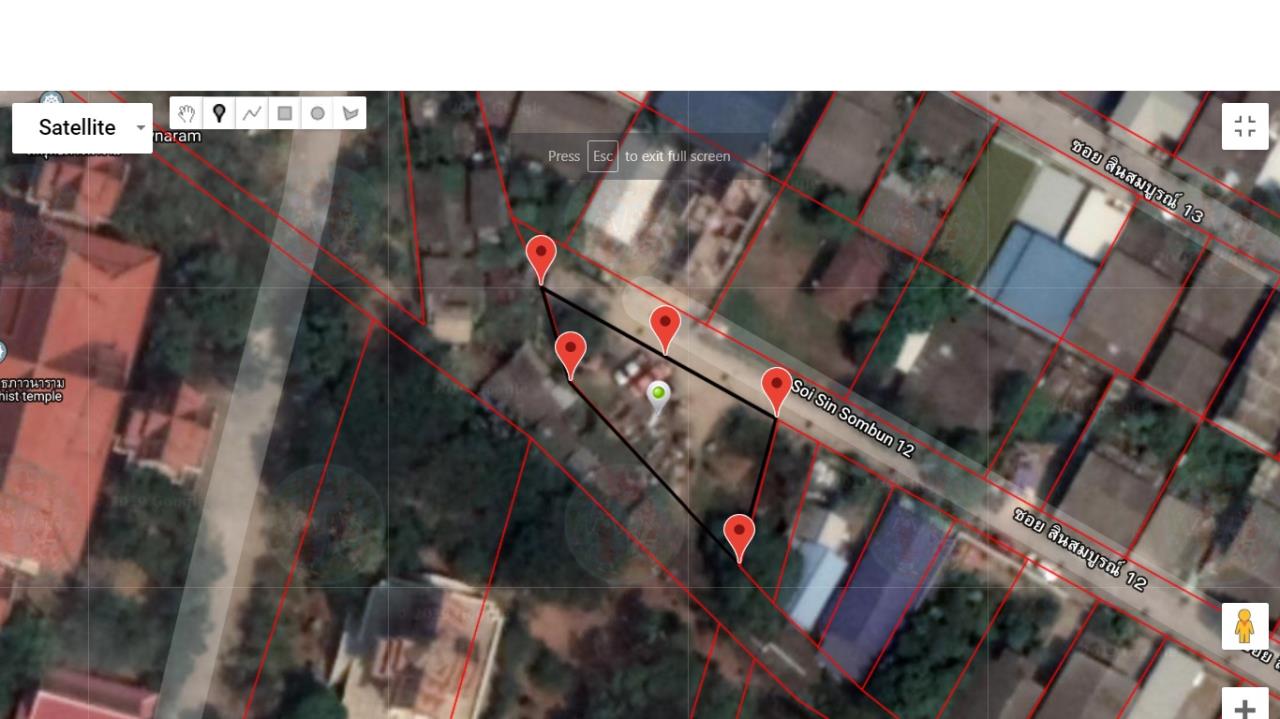Zoom in with the plus button
This screenshot has width=1280, height=719.
(x=1244, y=708)
